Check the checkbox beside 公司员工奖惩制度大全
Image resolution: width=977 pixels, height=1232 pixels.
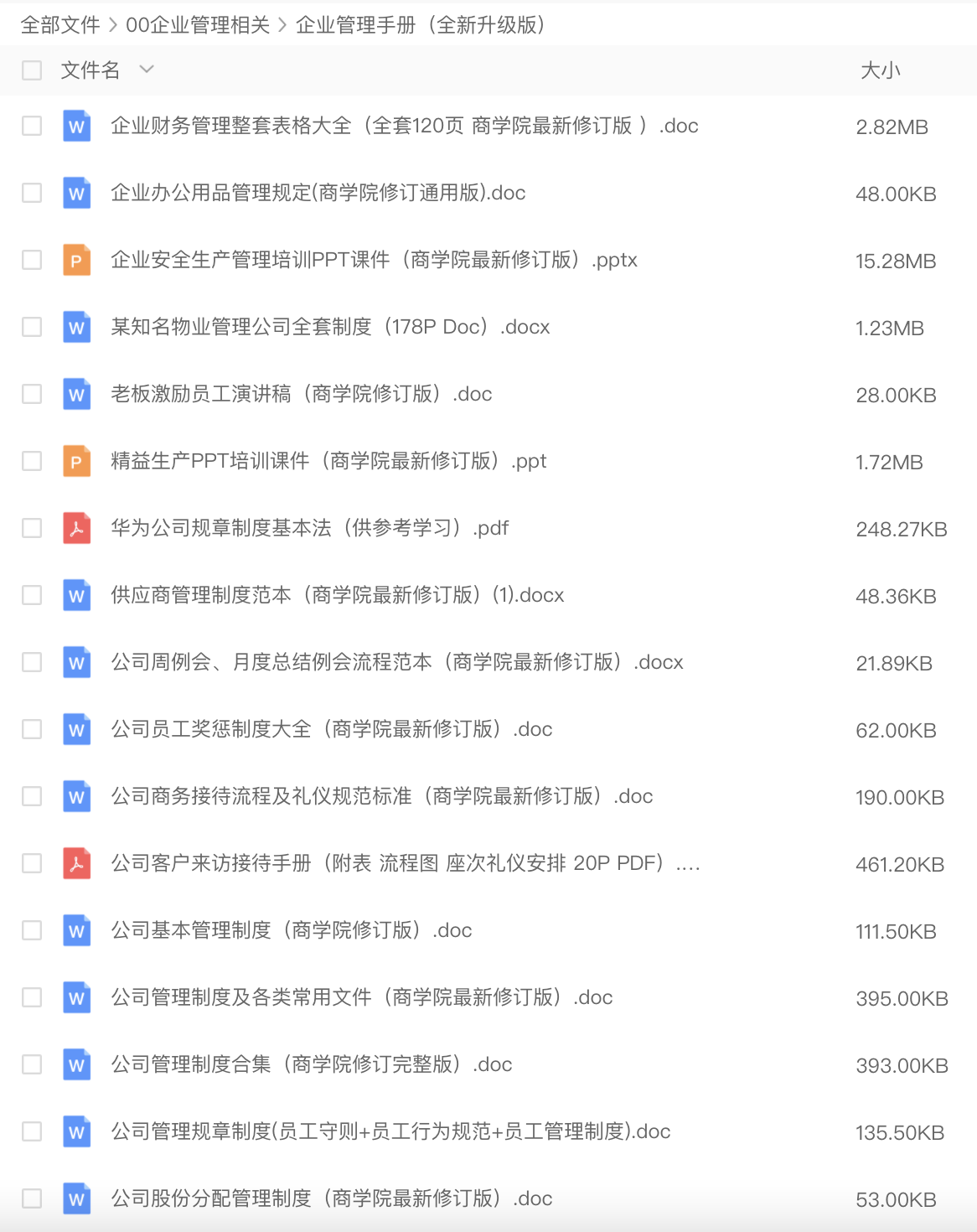(x=32, y=729)
